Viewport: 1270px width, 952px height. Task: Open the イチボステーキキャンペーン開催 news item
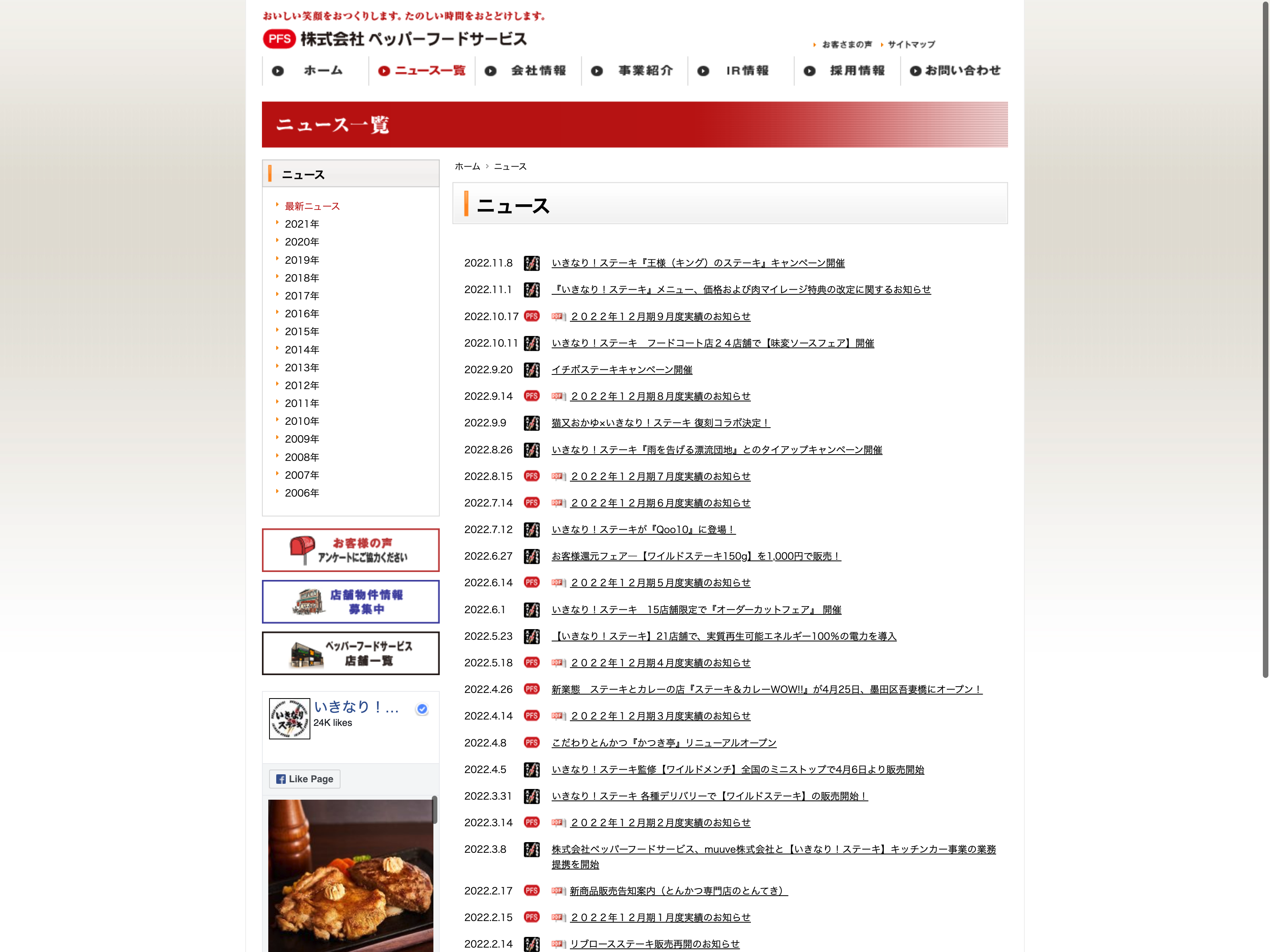coord(622,370)
